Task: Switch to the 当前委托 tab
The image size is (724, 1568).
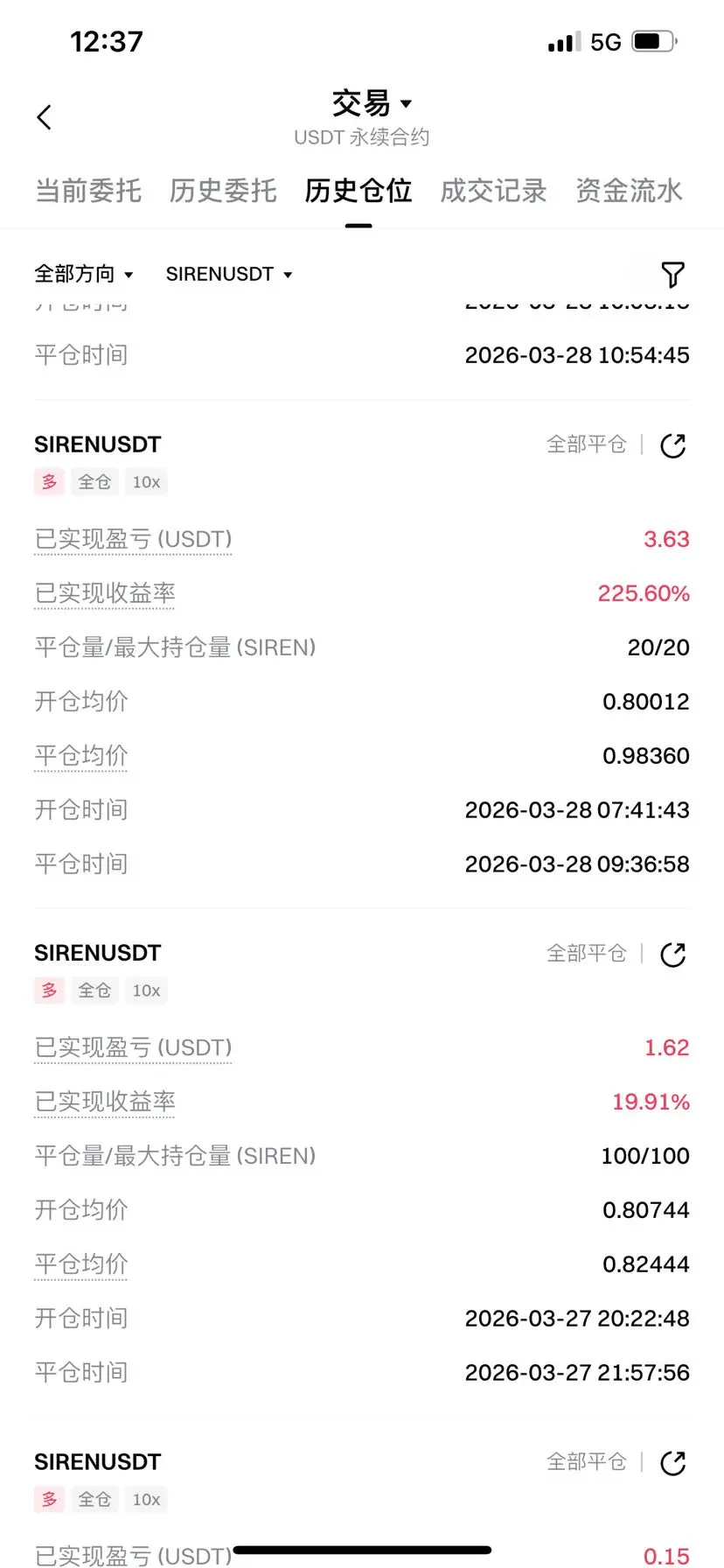Action: (88, 191)
